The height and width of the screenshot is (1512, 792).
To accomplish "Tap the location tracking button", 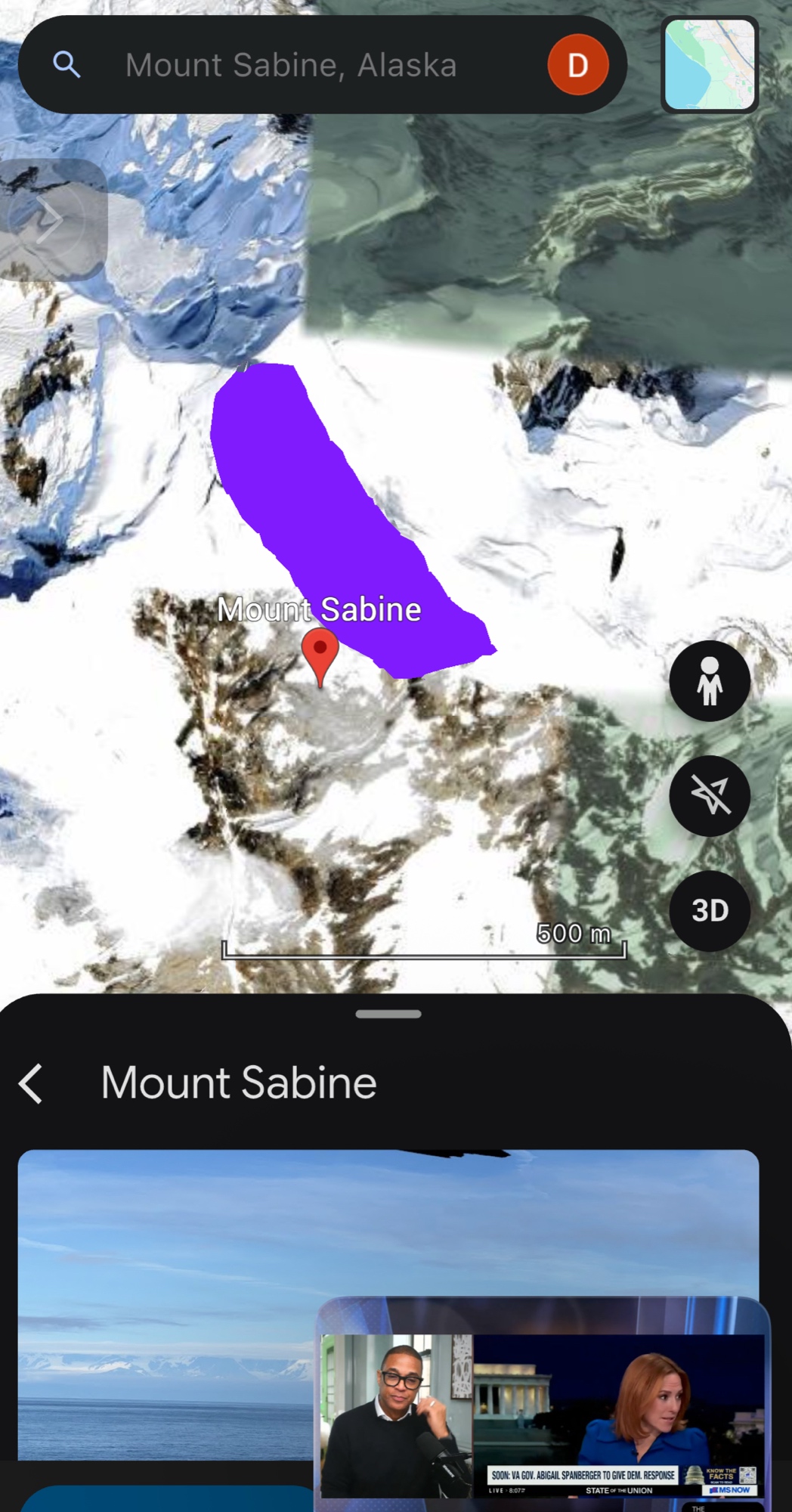I will pyautogui.click(x=709, y=795).
